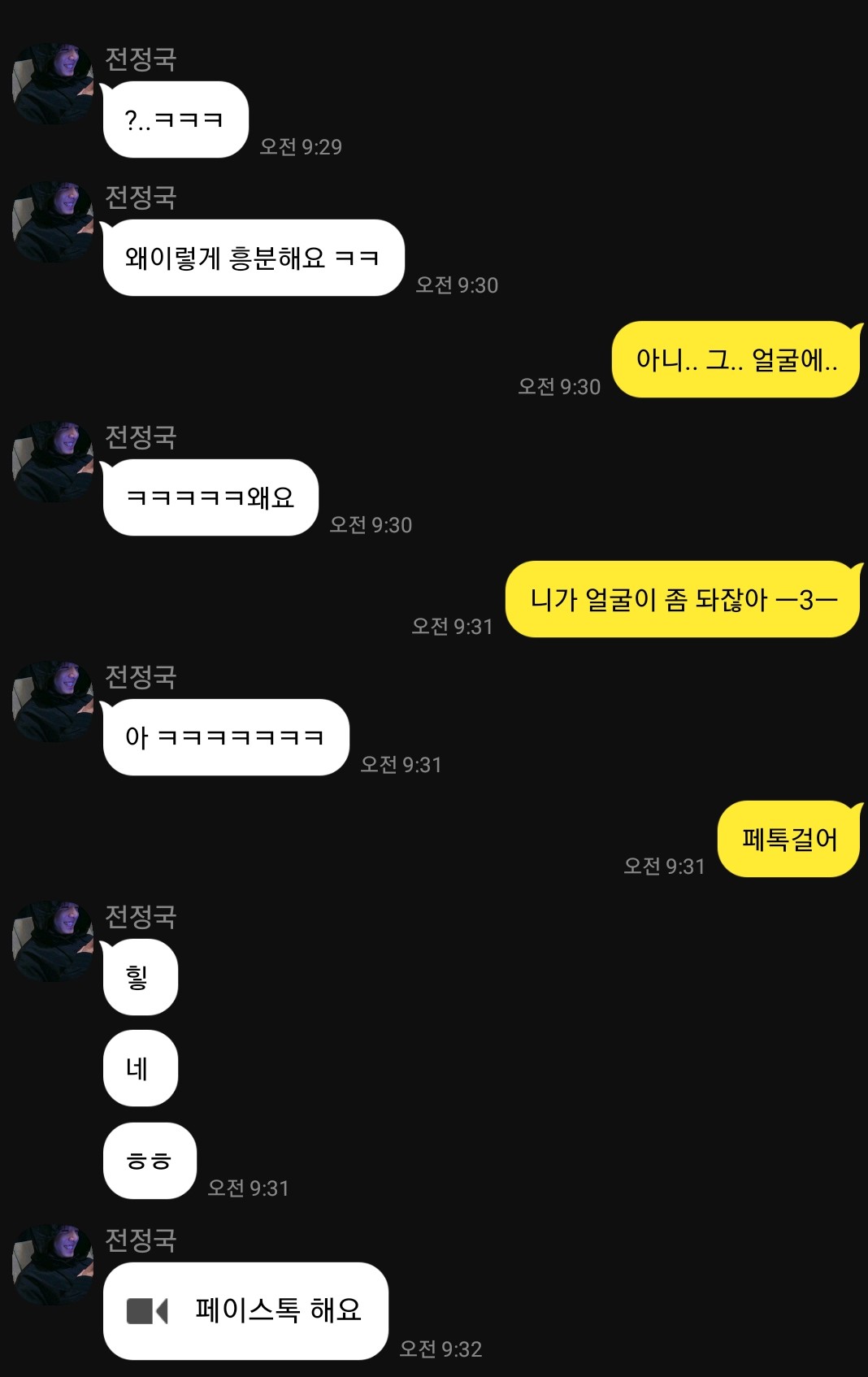Screen dimensions: 868x1377
Task: Open sender avatar next to 힝 message
Action: (x=53, y=941)
